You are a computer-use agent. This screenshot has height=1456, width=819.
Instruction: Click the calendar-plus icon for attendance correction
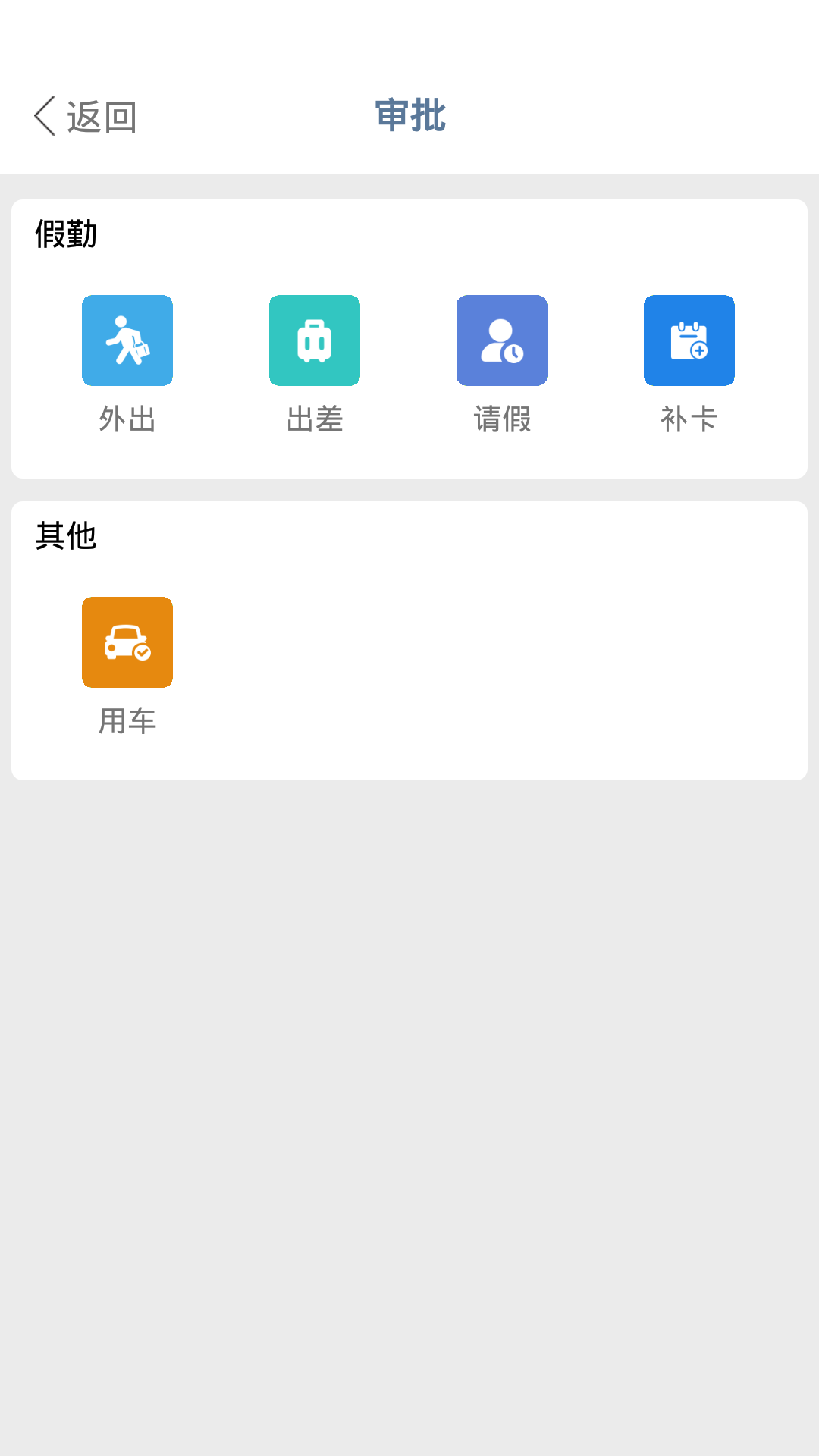(x=689, y=340)
